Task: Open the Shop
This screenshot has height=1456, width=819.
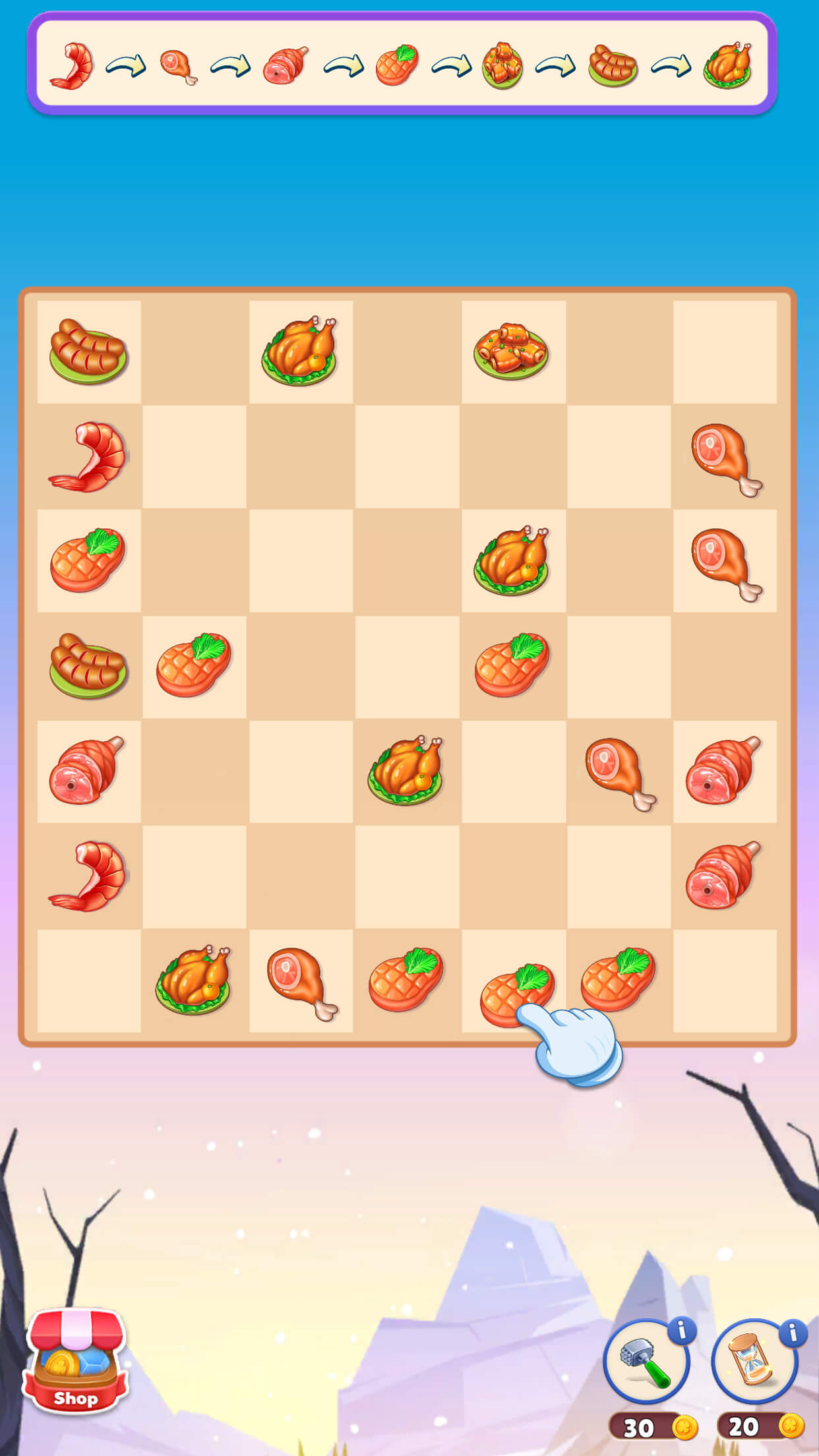Action: tap(75, 1362)
